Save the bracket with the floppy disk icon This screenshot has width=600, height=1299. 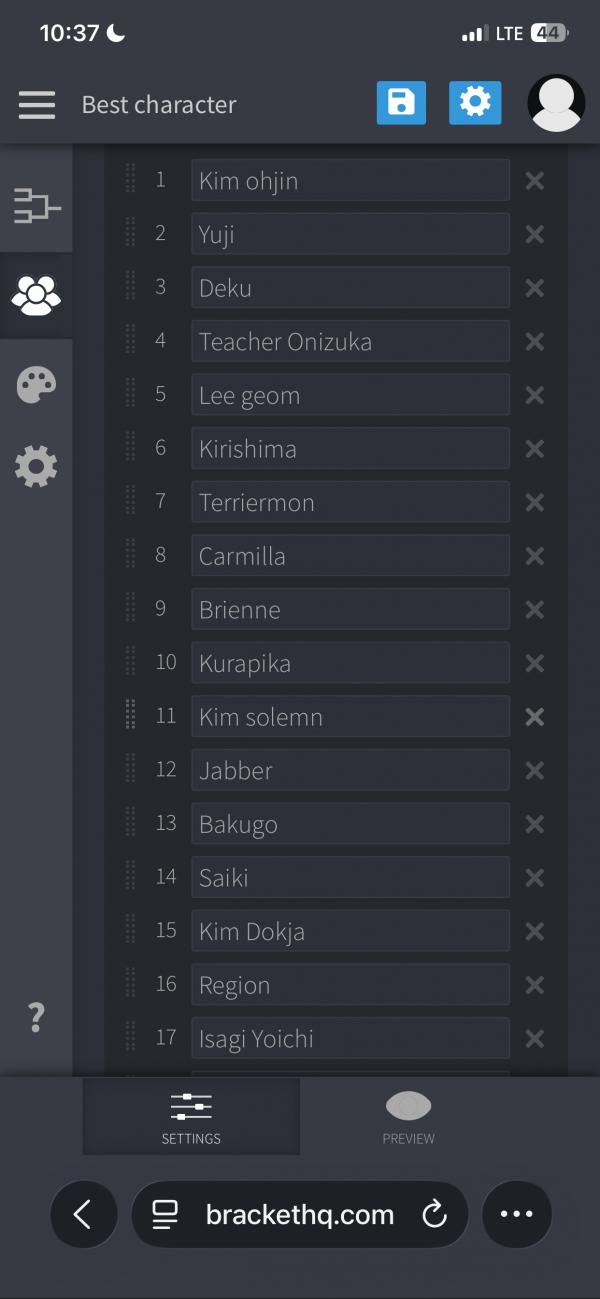401,103
